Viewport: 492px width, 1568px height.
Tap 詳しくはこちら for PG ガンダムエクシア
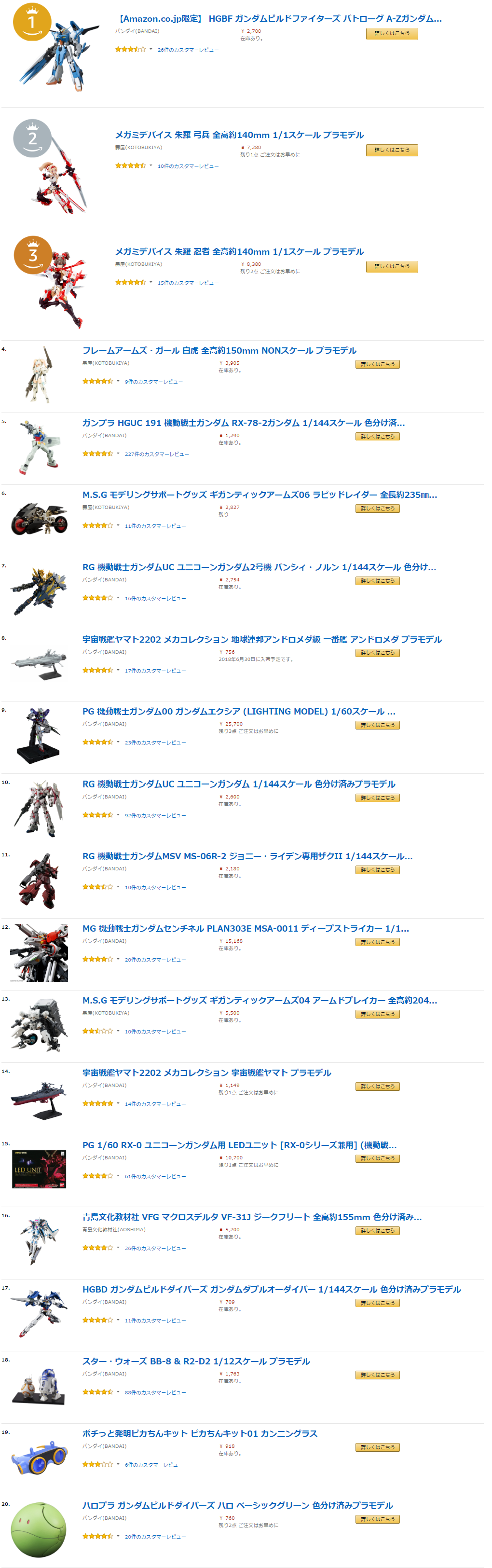pyautogui.click(x=378, y=725)
